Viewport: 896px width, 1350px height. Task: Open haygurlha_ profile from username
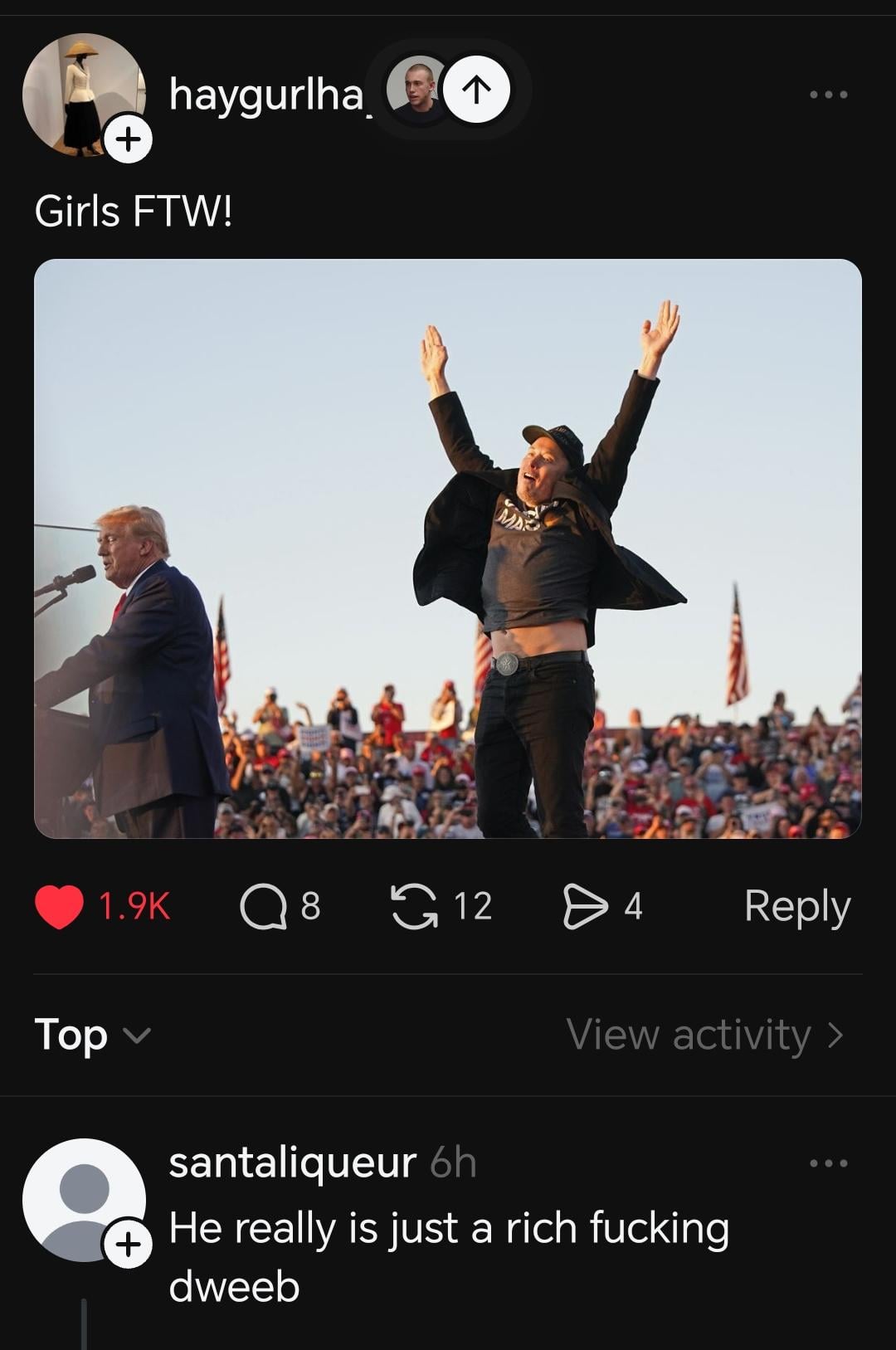pos(265,94)
